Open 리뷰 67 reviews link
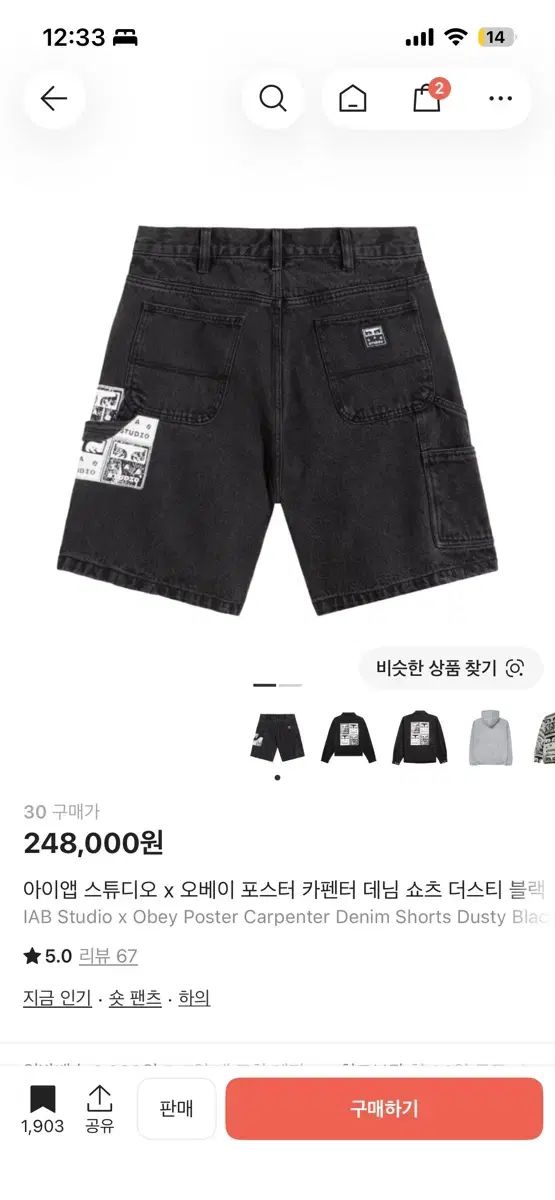The width and height of the screenshot is (555, 1200). [x=111, y=956]
